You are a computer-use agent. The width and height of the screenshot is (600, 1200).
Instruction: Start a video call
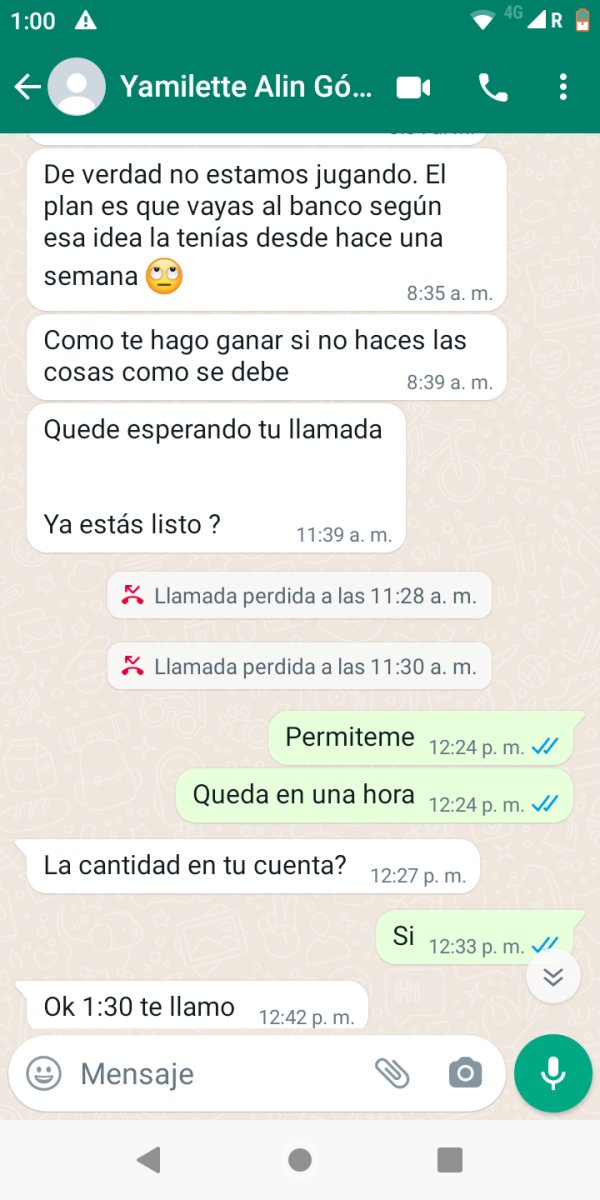[413, 87]
